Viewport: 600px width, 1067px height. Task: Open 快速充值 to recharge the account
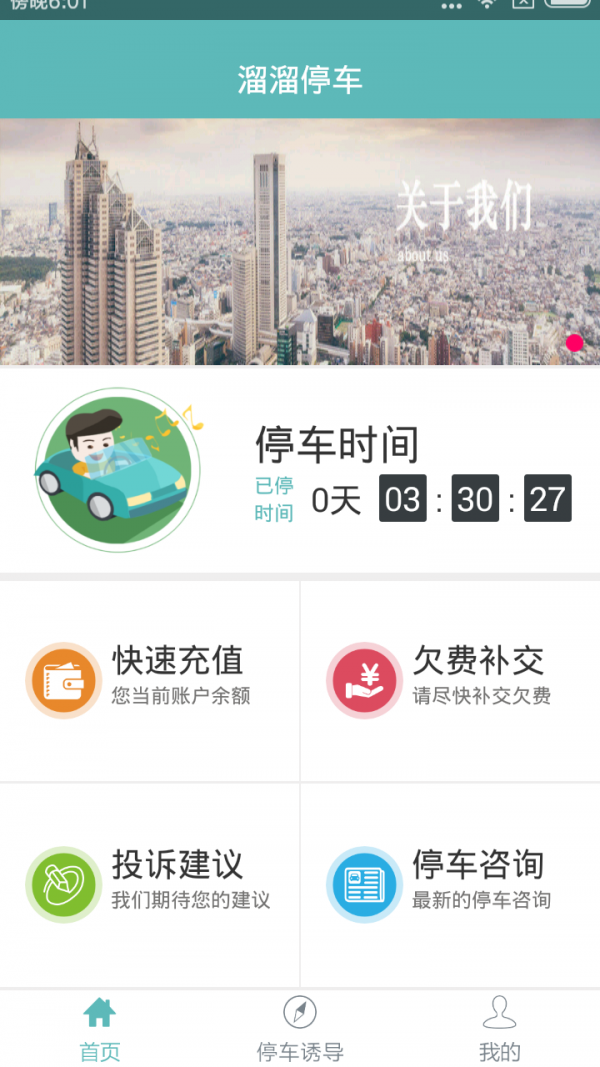(x=150, y=680)
